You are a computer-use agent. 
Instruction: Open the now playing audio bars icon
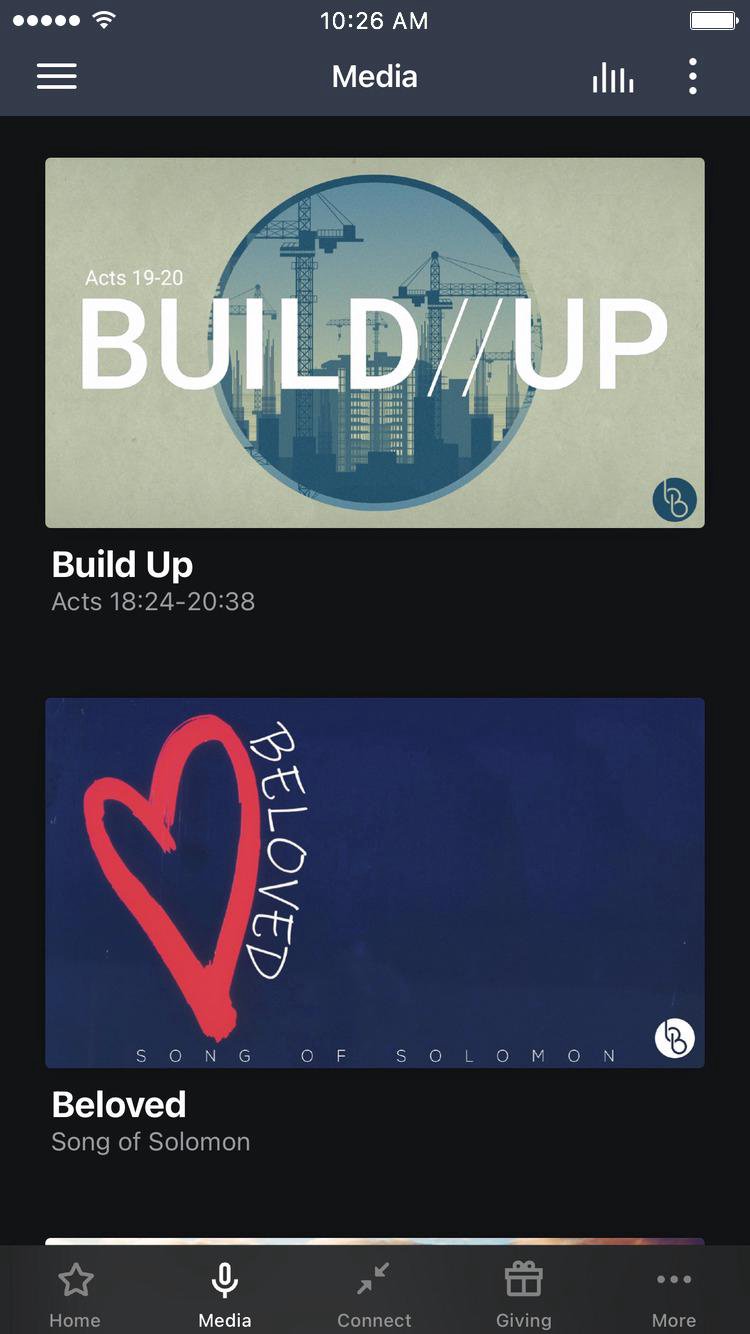tap(612, 77)
